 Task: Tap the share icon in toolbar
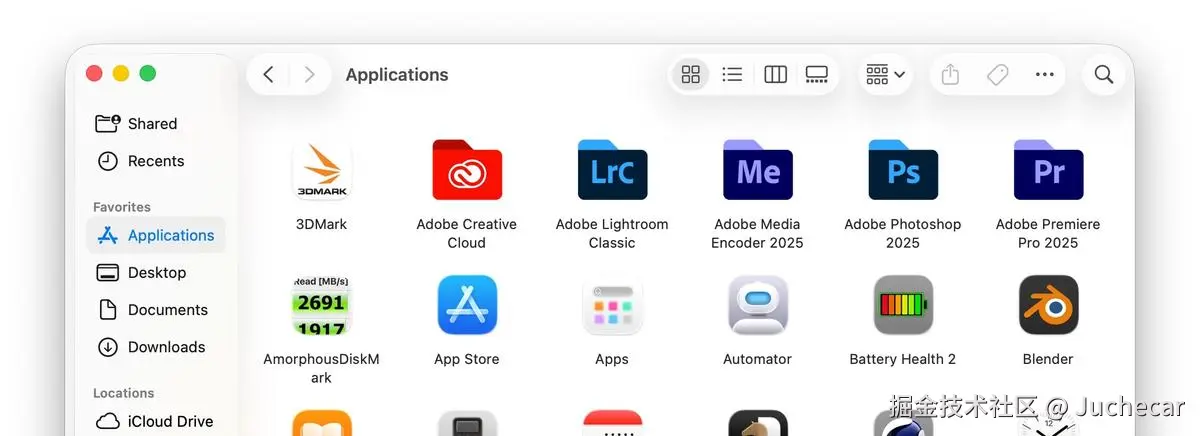click(x=951, y=75)
